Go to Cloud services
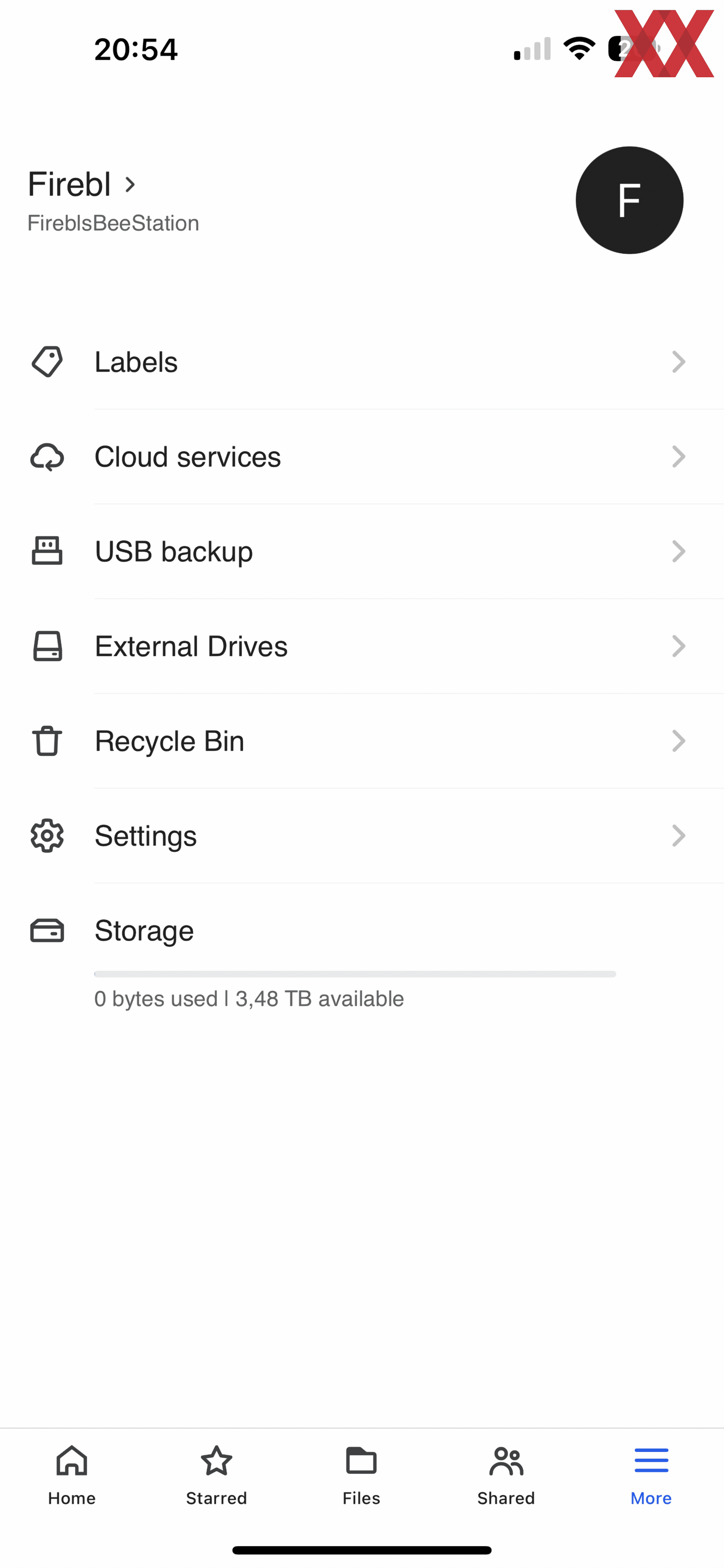724x1568 pixels. tap(362, 457)
